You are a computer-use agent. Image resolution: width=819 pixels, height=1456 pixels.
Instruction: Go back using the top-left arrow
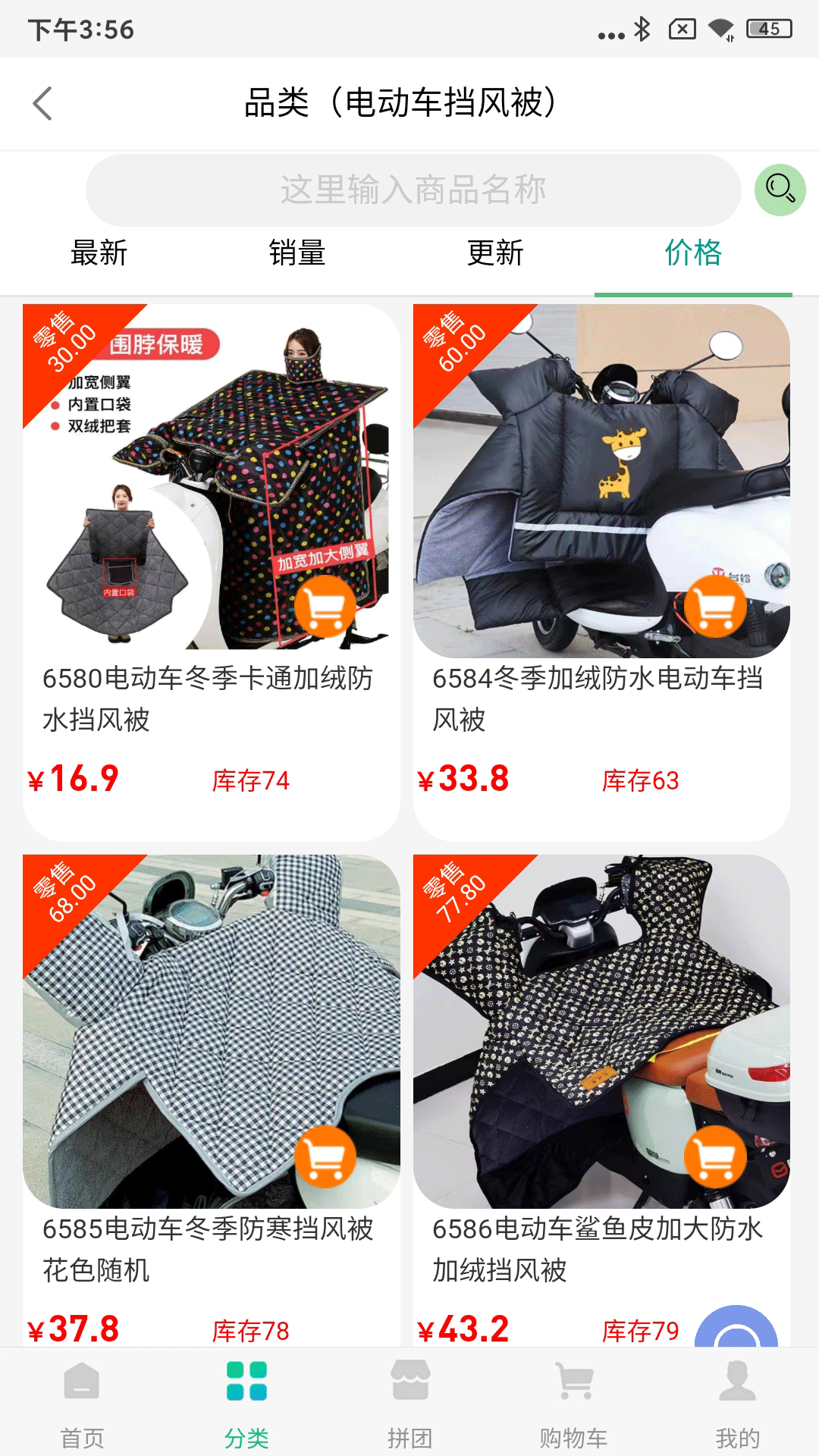42,103
